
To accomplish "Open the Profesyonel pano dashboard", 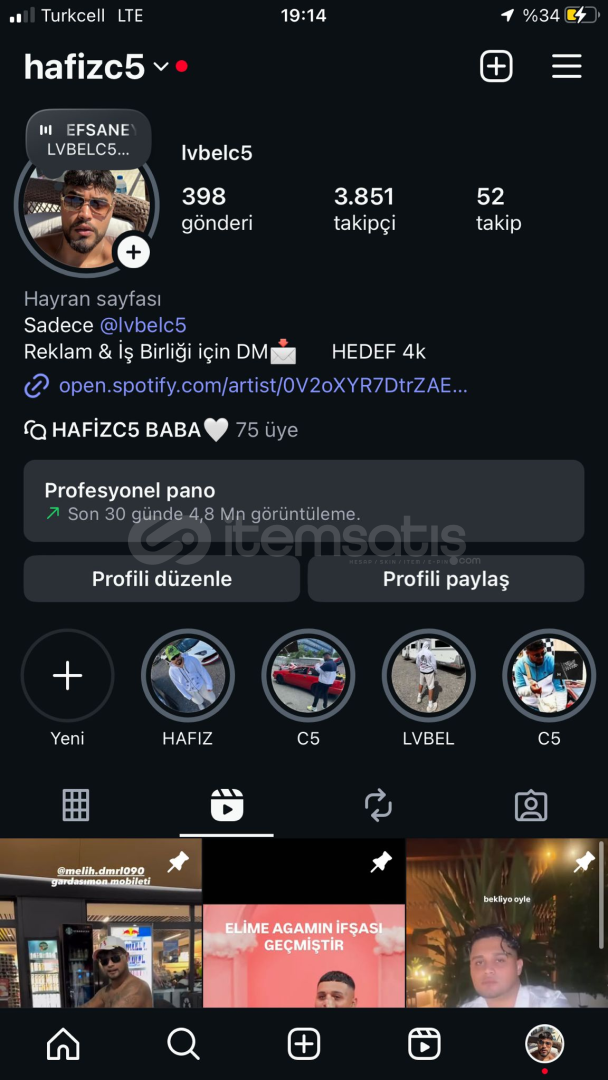I will [x=303, y=501].
